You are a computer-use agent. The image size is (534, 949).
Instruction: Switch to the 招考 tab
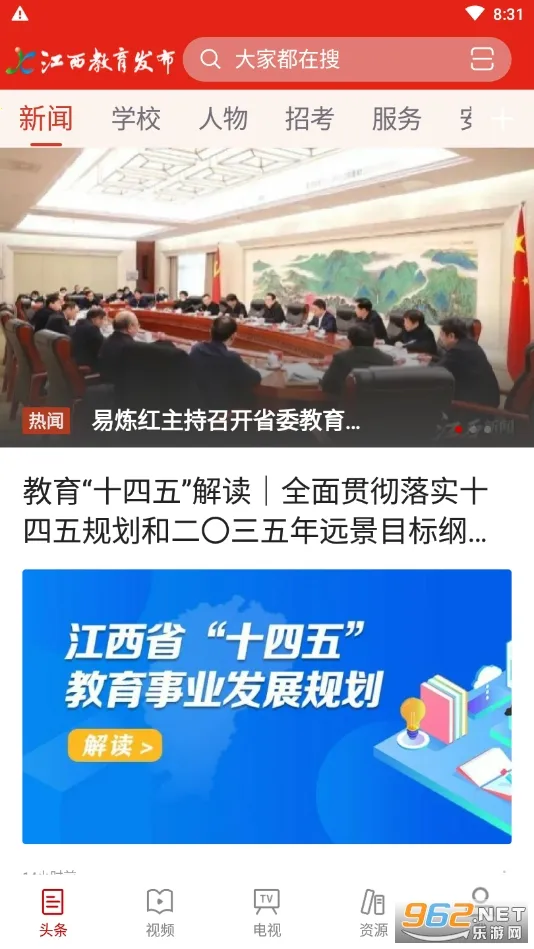click(309, 119)
